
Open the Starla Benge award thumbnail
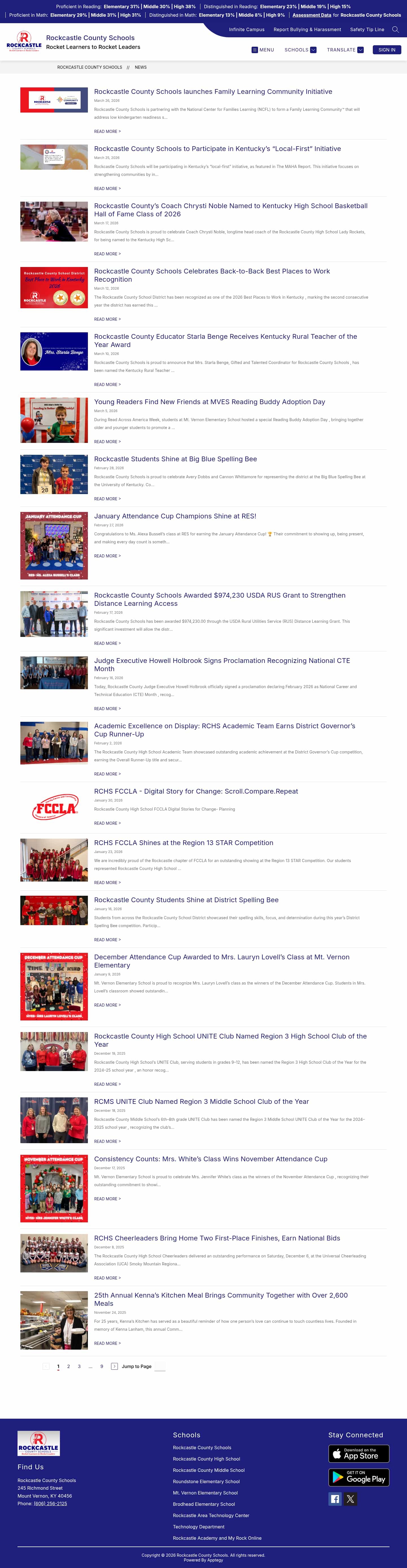tap(53, 351)
